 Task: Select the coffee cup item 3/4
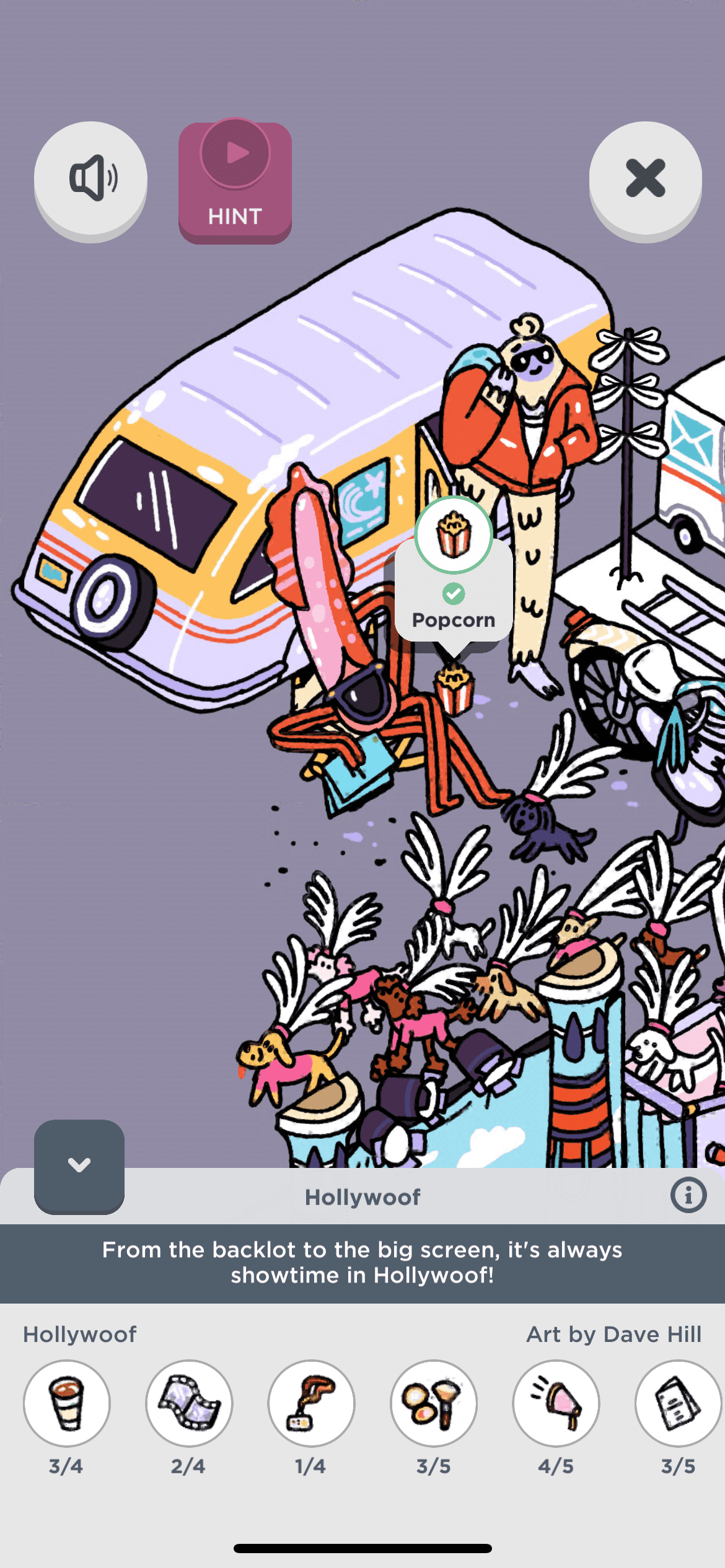pyautogui.click(x=67, y=1403)
